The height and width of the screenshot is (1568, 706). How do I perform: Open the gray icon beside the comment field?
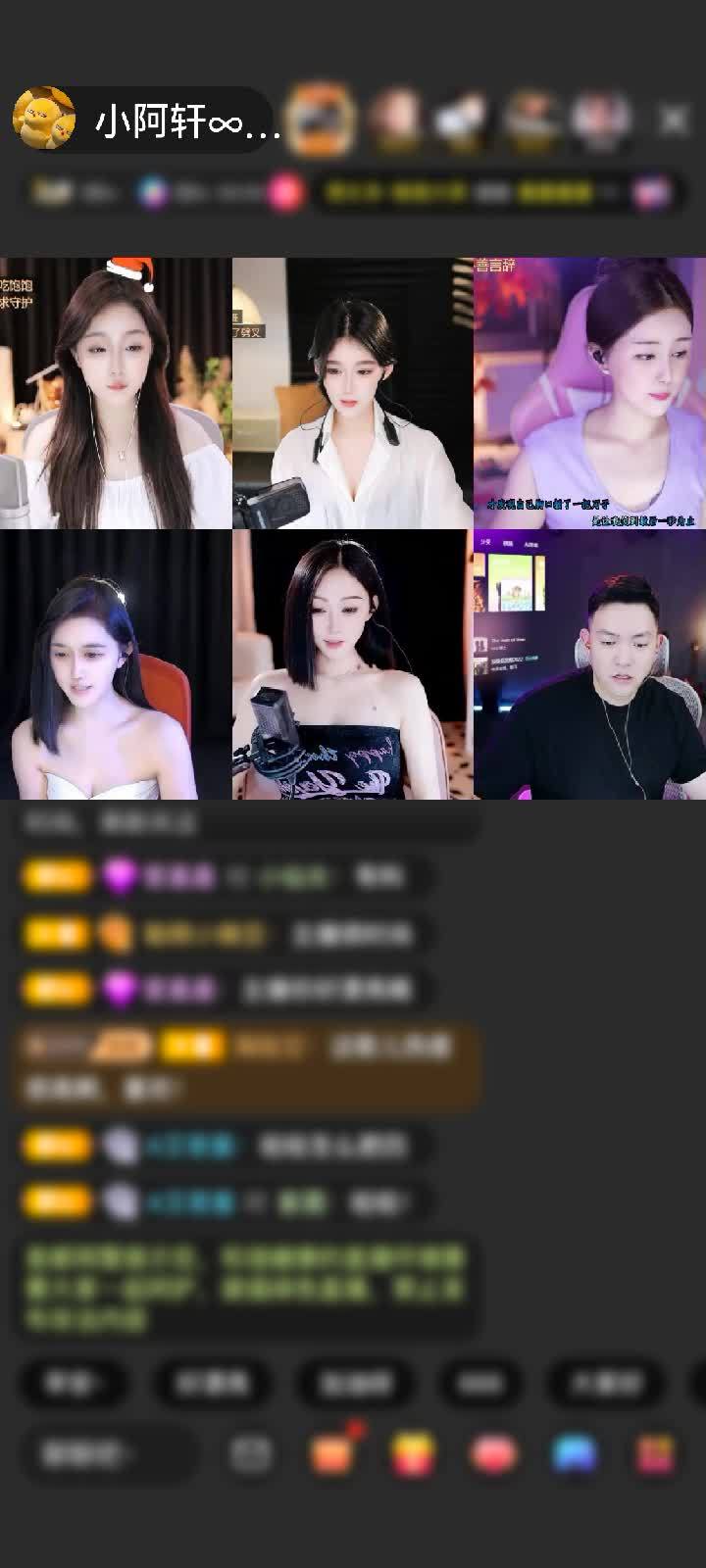tap(251, 1454)
